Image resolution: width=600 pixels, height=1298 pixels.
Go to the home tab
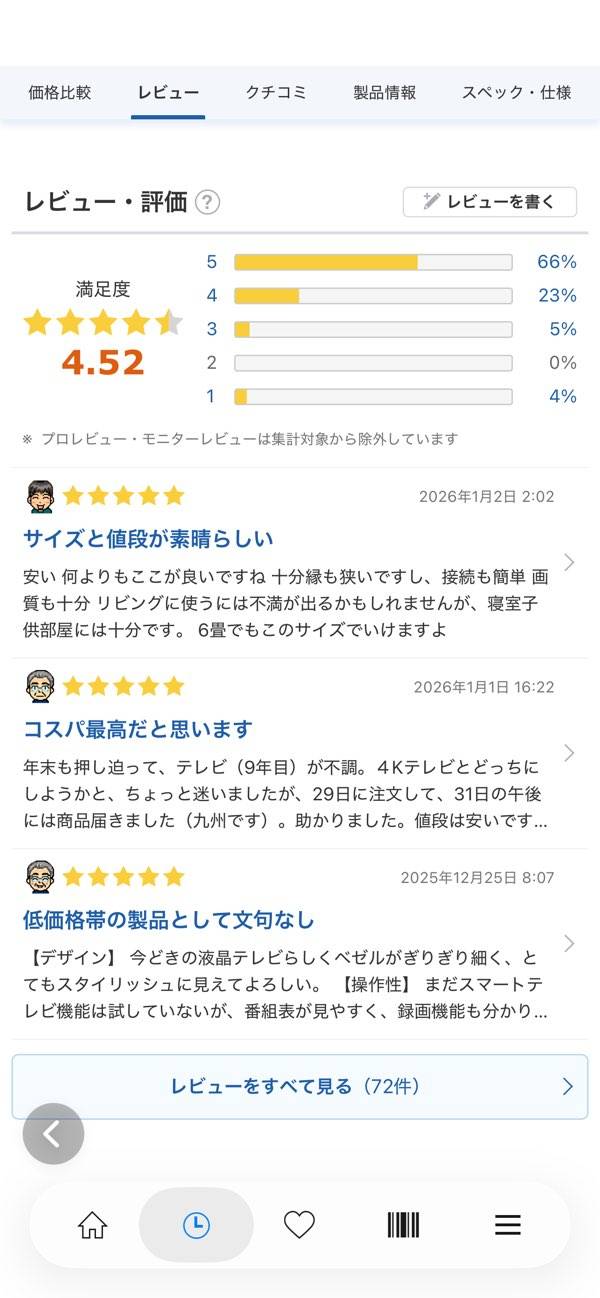[x=92, y=1225]
